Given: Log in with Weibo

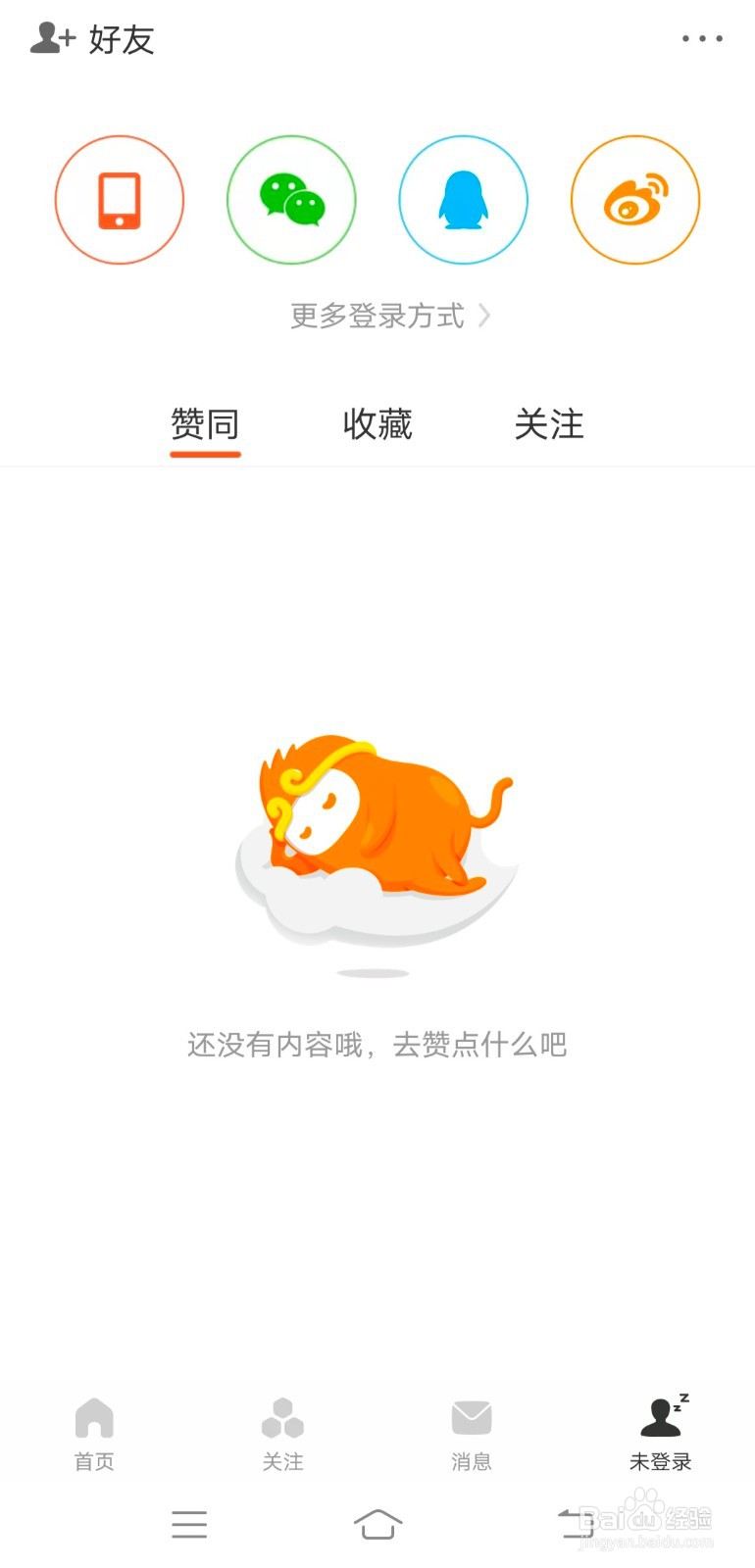Looking at the screenshot, I should click(x=635, y=199).
